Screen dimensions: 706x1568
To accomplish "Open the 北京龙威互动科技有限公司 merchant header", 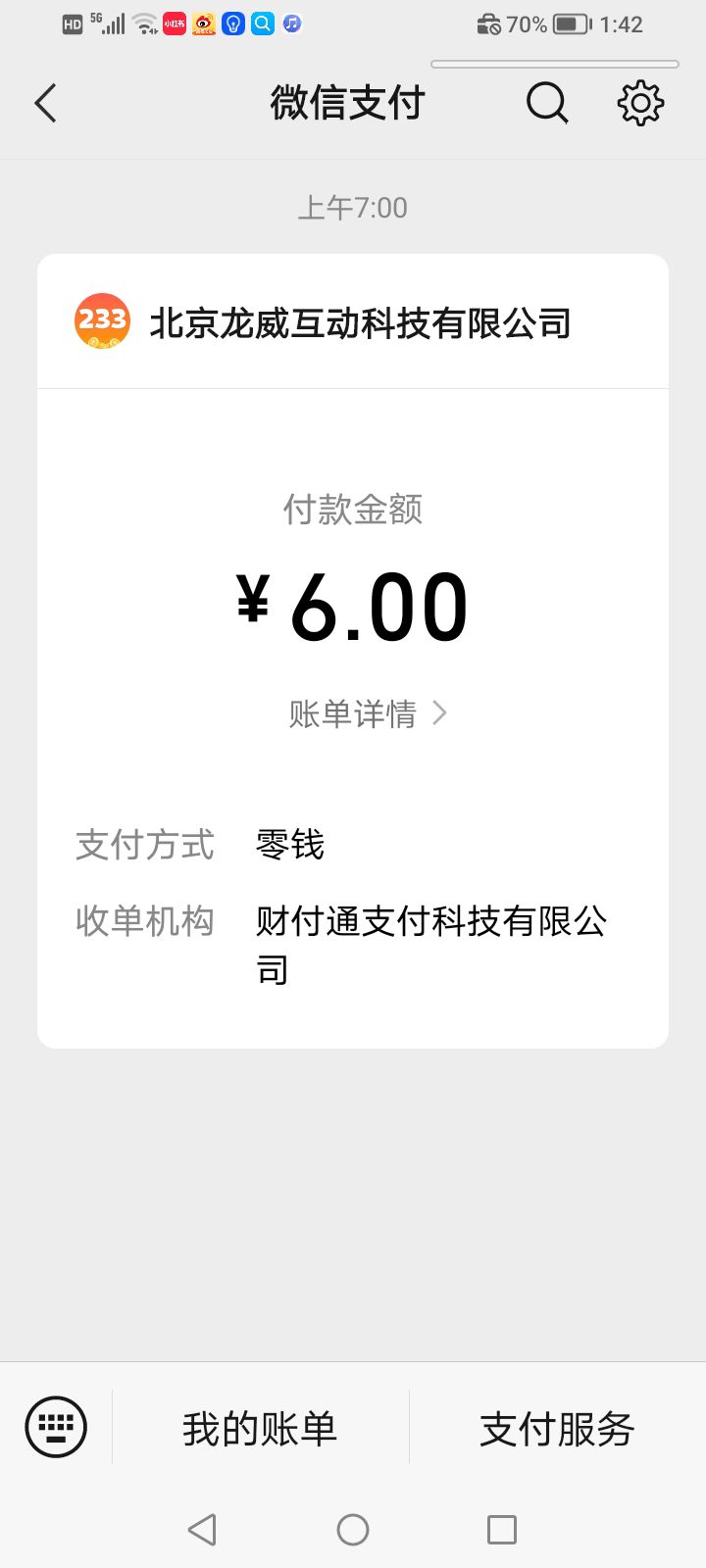I will [x=353, y=322].
